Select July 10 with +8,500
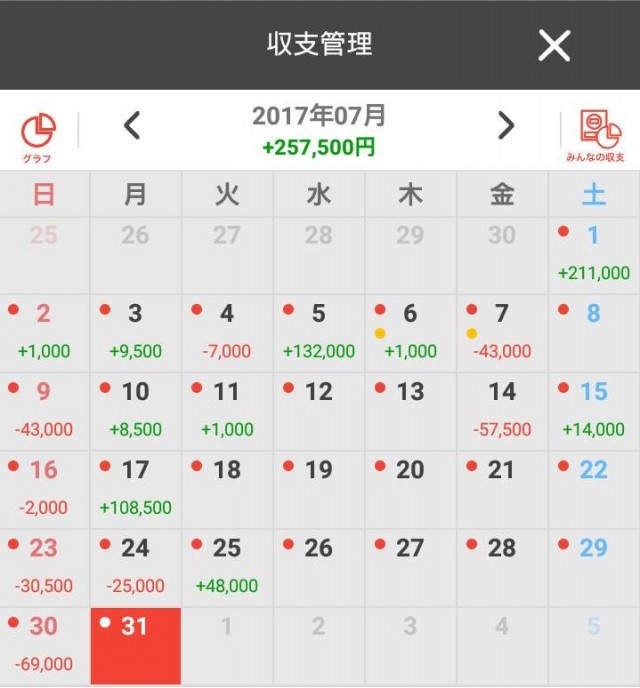The height and width of the screenshot is (688, 640). click(135, 411)
